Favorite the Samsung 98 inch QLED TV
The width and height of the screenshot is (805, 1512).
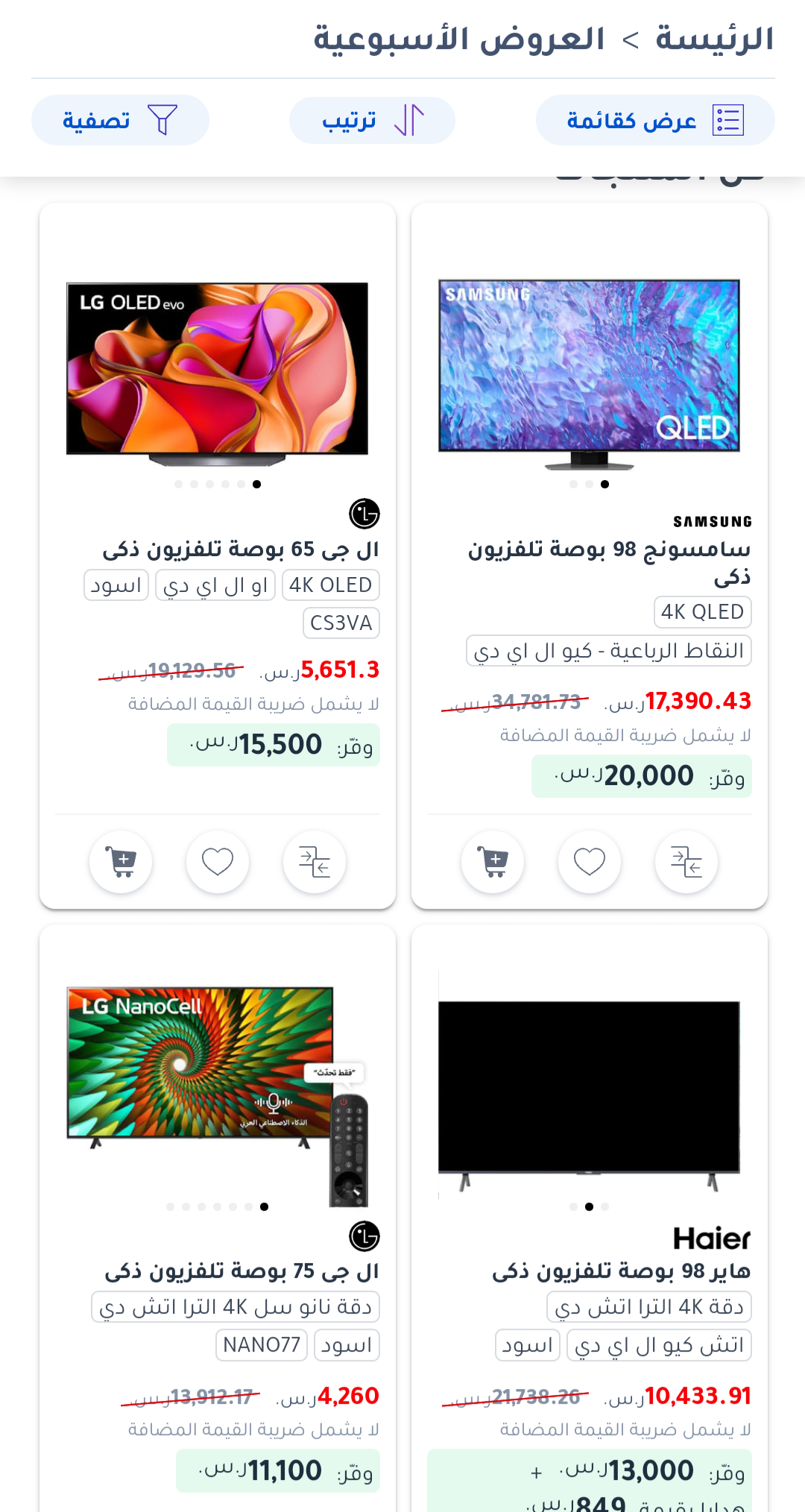590,862
